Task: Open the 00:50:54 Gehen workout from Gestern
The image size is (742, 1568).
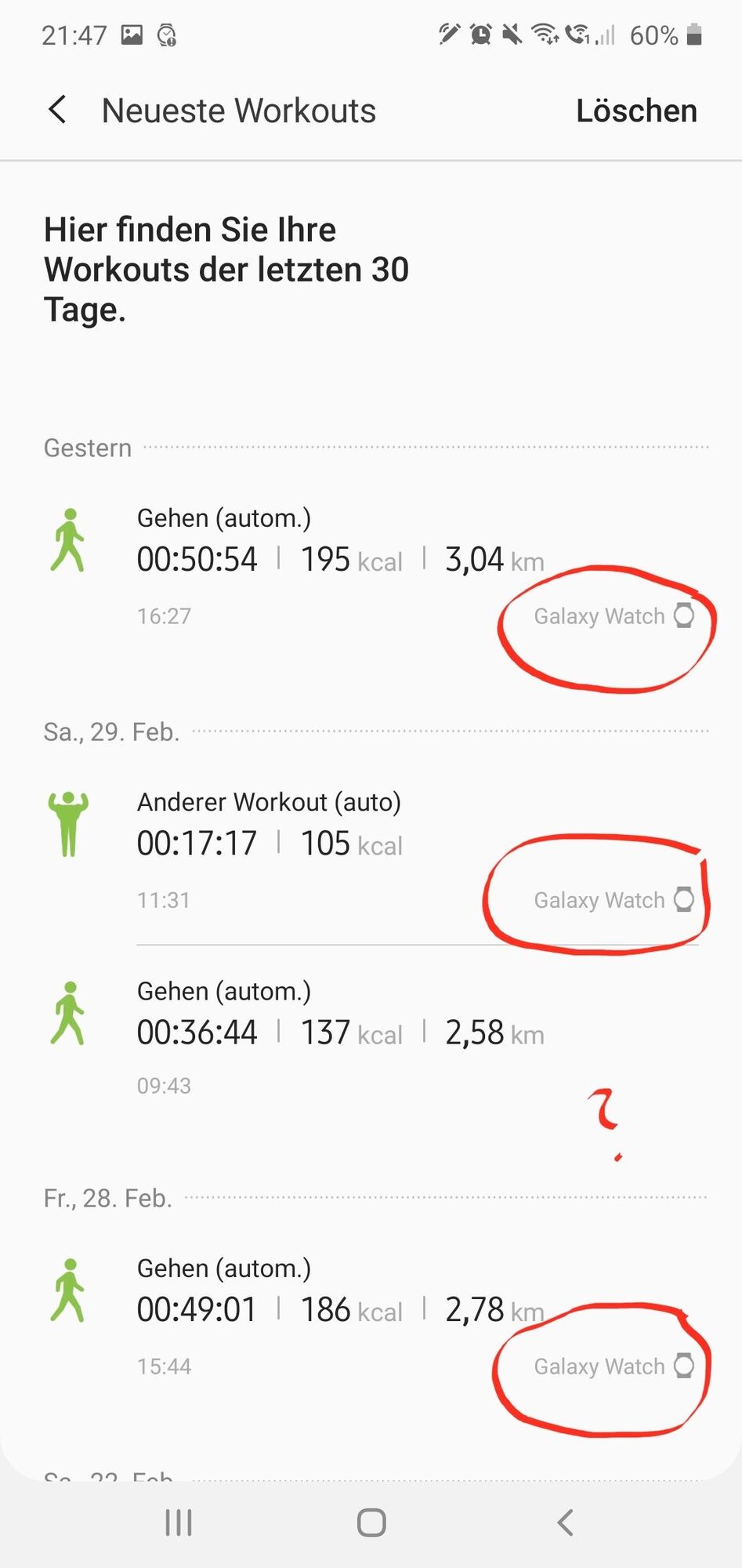Action: [x=340, y=560]
